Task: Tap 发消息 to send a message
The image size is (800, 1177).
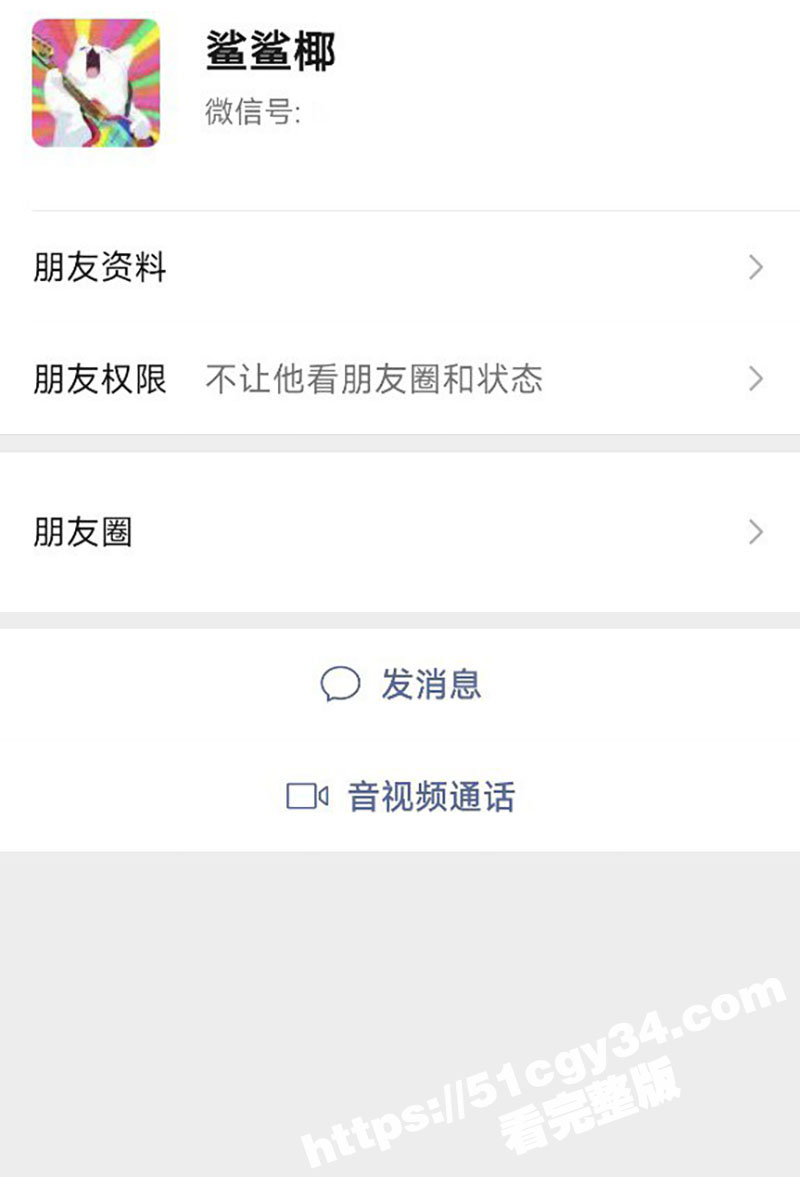Action: [x=402, y=685]
